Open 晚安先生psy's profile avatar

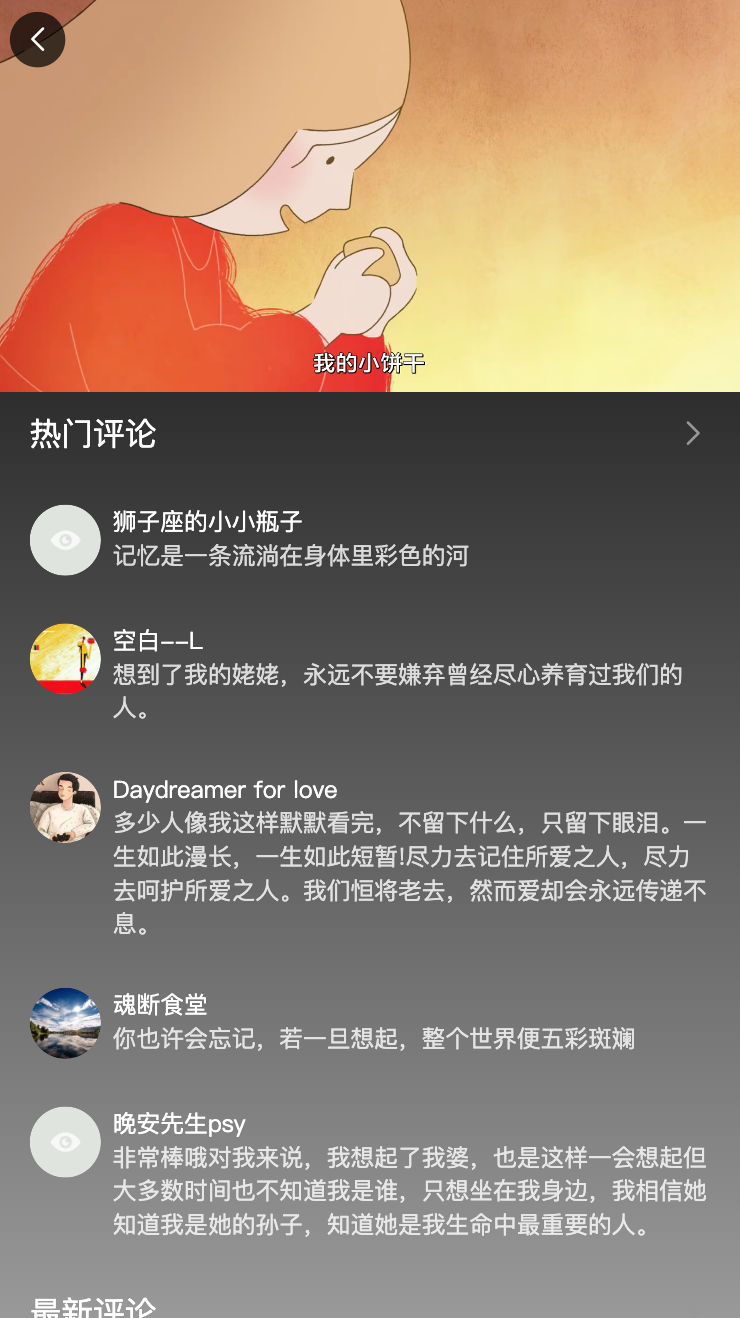(x=65, y=1142)
